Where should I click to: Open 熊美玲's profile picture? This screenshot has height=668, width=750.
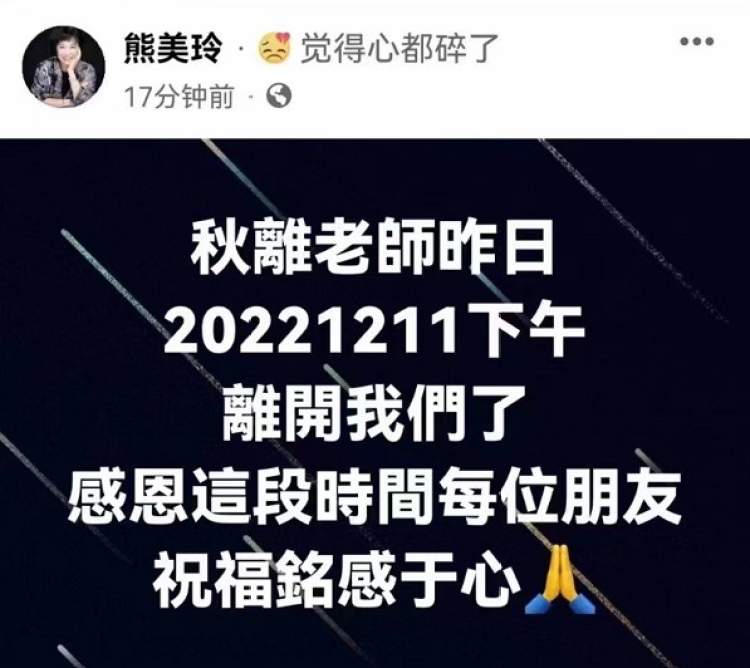[63, 66]
